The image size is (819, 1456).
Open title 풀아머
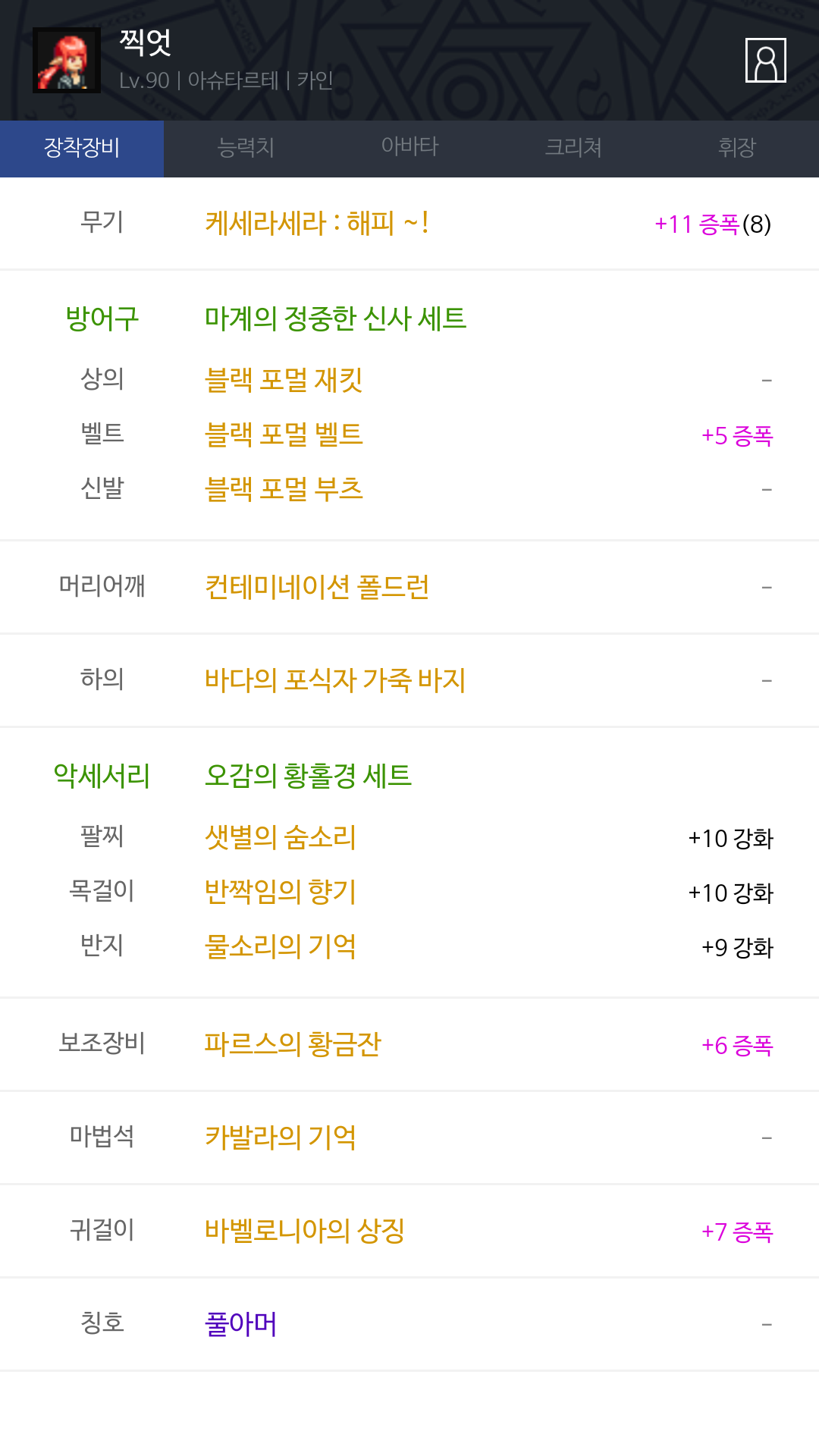point(241,1324)
